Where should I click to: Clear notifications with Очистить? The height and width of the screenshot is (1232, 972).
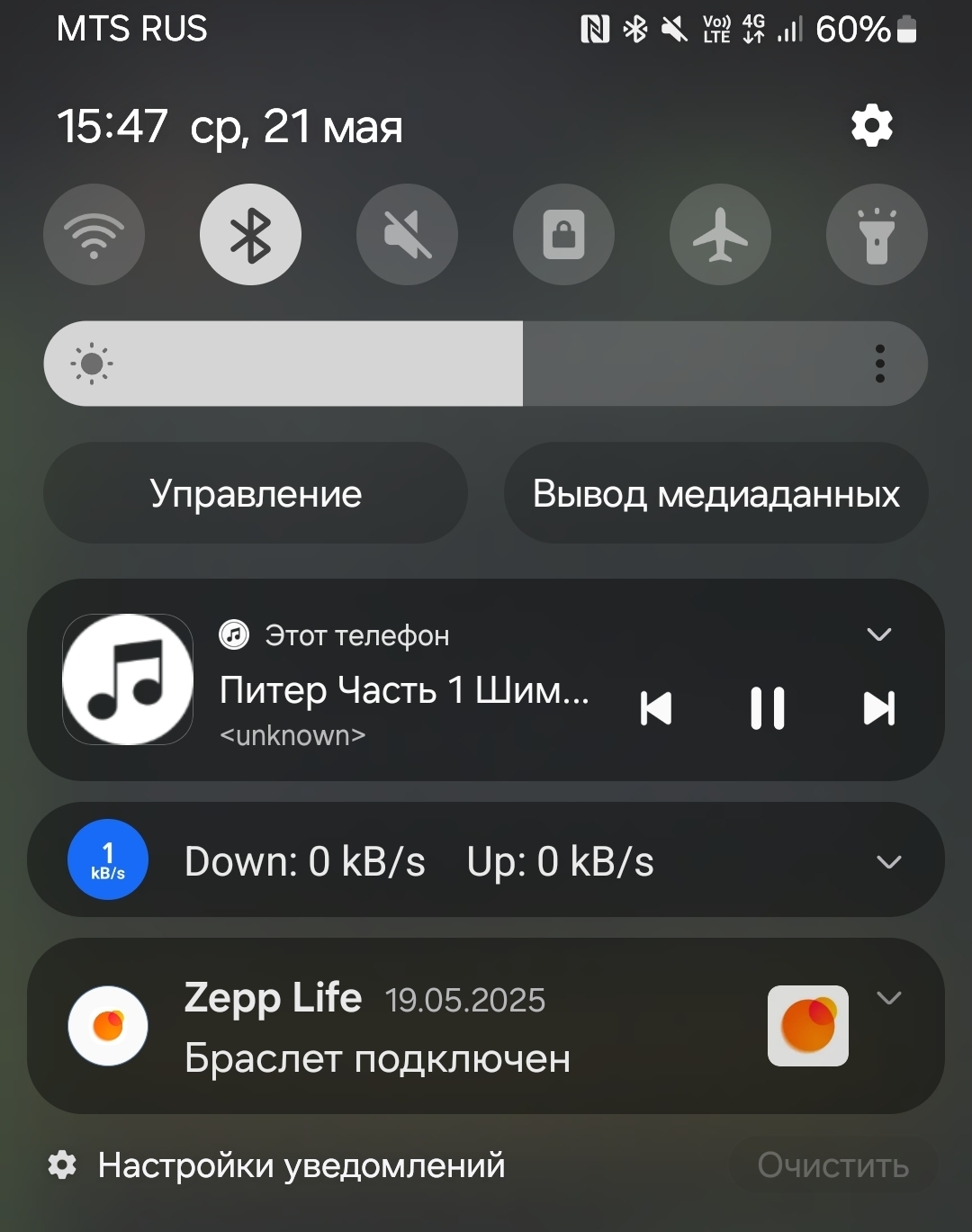[x=833, y=1165]
